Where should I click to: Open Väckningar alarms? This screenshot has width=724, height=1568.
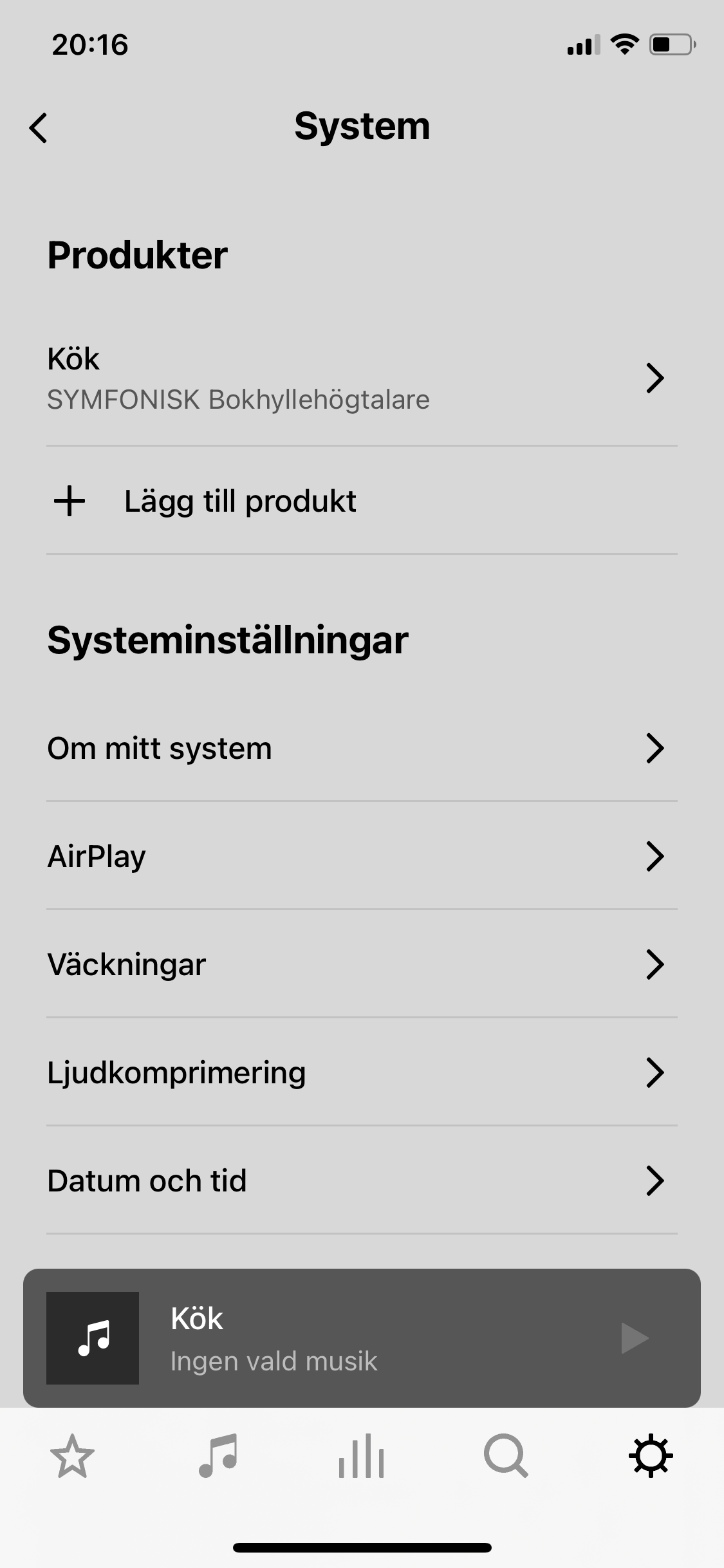pos(362,964)
